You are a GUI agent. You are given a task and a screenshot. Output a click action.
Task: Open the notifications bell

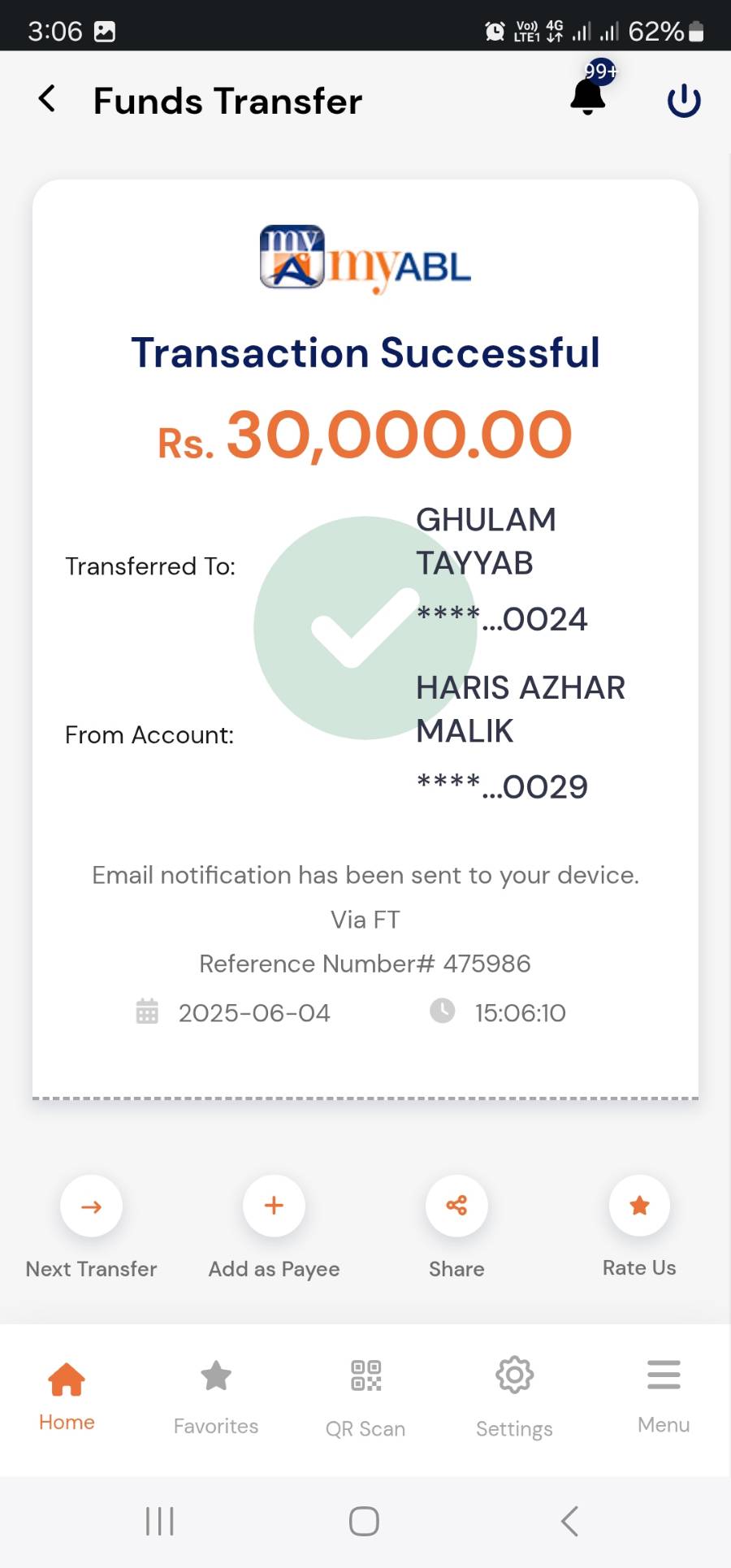coord(588,97)
